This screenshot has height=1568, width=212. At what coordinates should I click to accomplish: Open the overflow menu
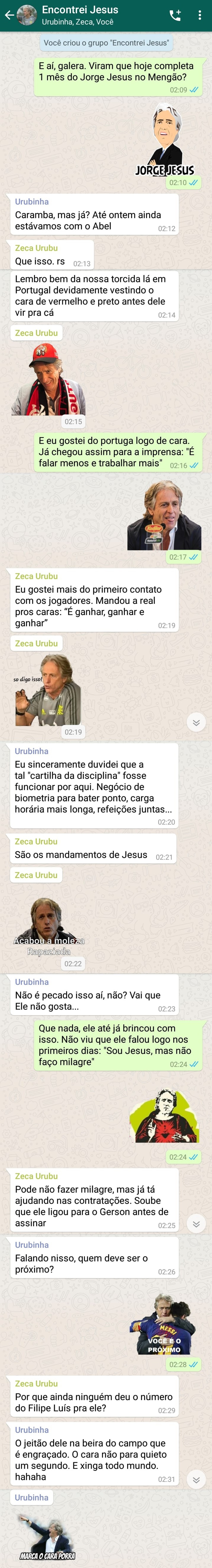(200, 15)
